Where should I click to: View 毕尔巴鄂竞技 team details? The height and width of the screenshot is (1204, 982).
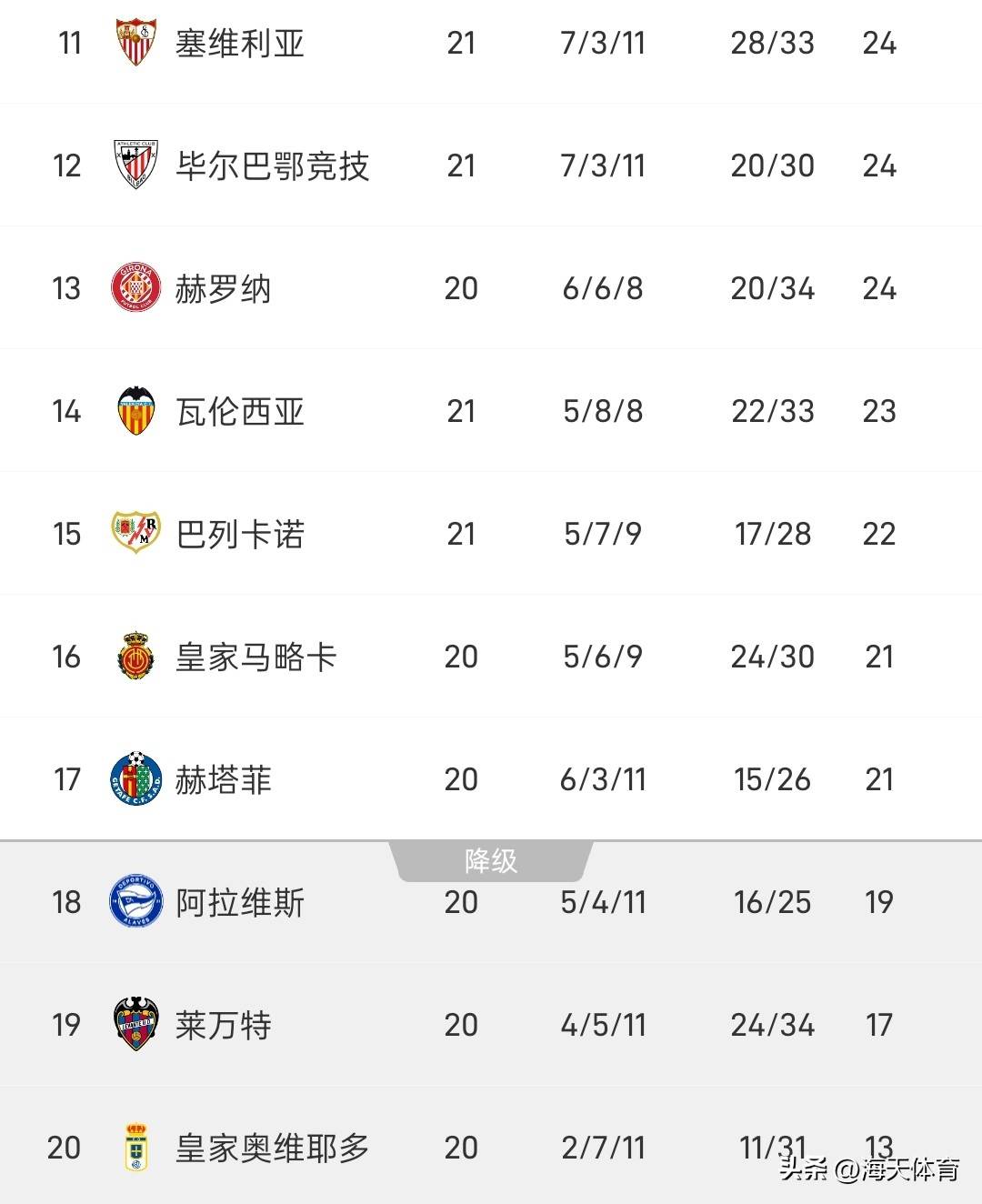pos(272,166)
